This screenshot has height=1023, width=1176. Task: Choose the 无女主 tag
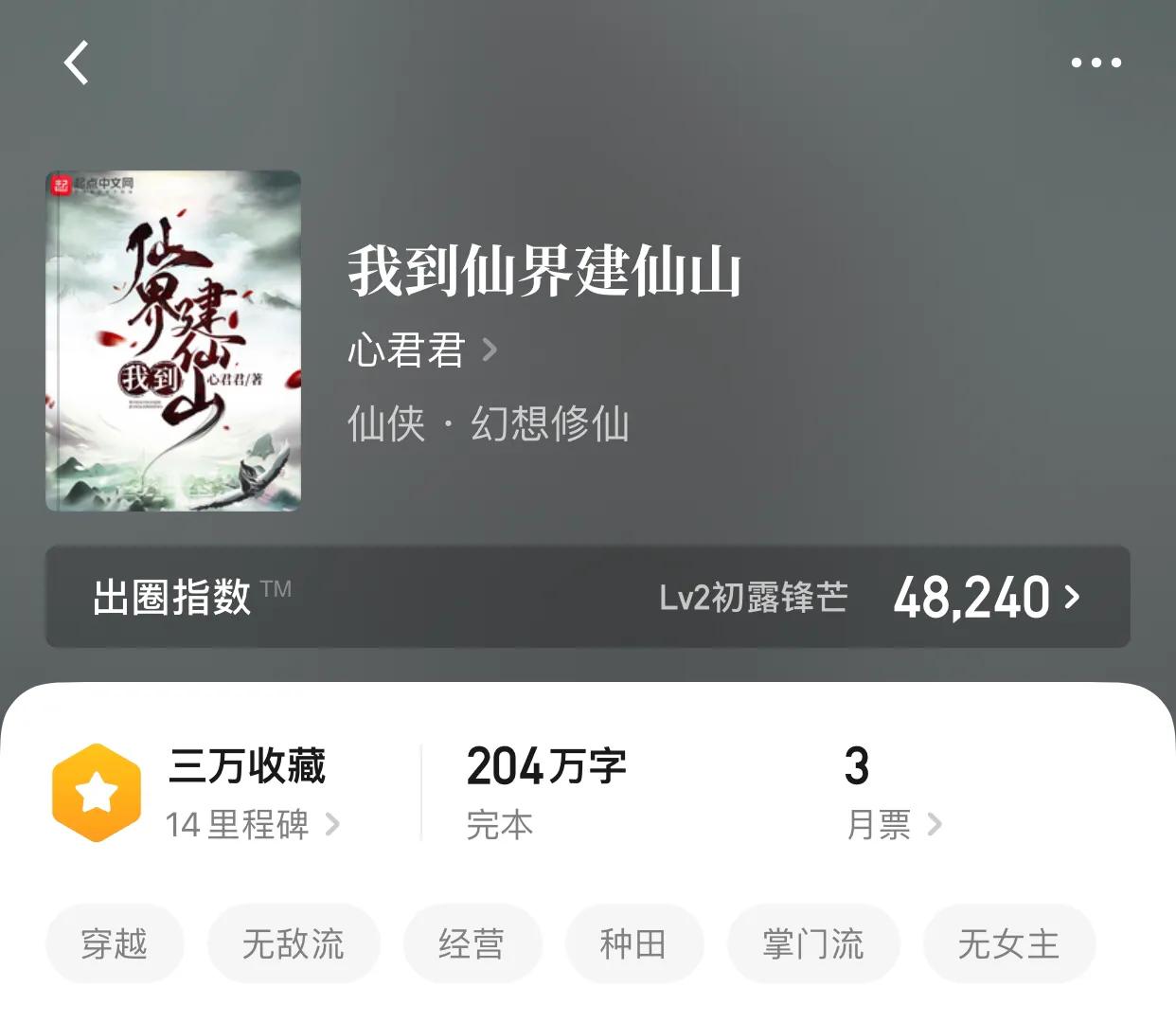click(x=1009, y=943)
